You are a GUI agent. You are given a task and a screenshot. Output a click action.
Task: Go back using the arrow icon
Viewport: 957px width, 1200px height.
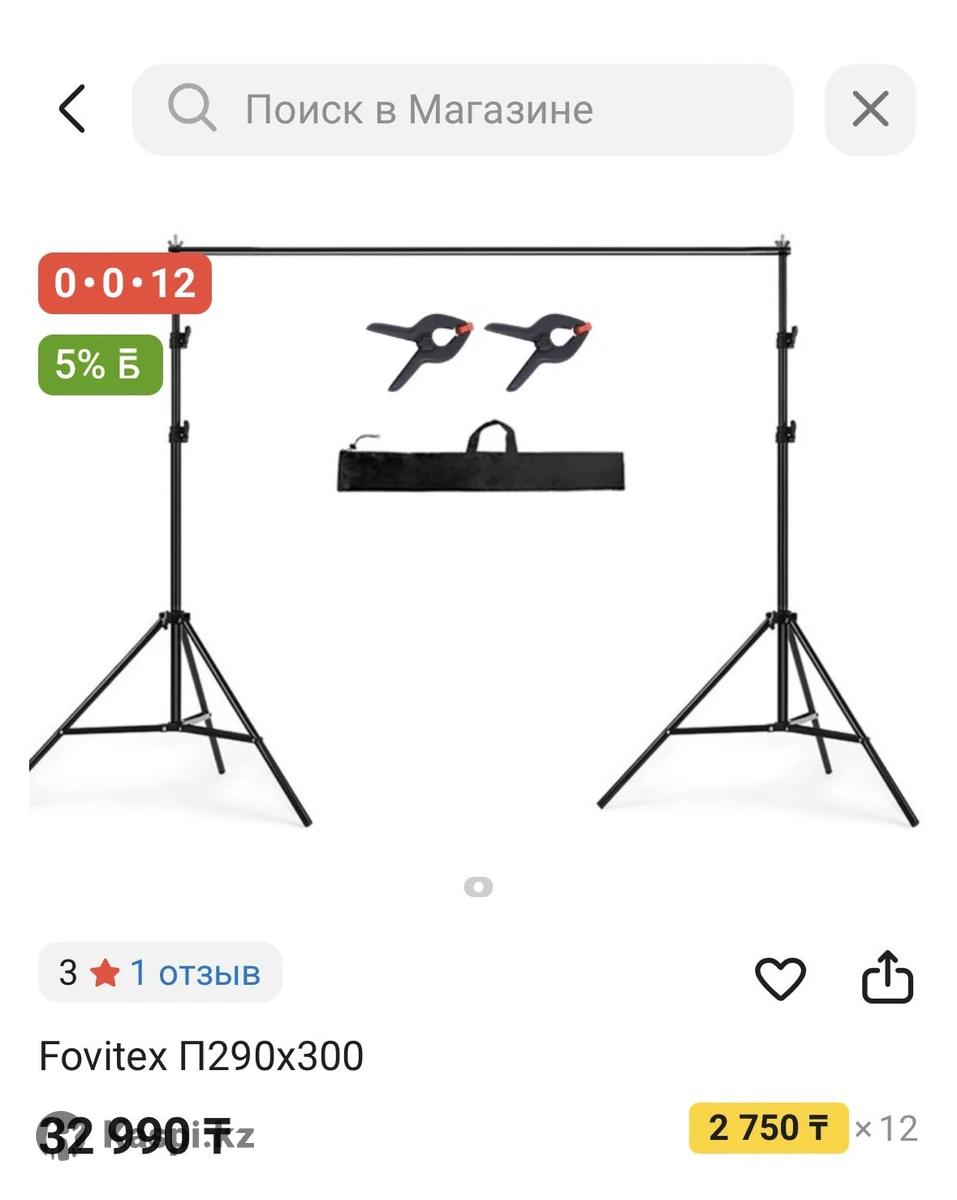tap(72, 109)
